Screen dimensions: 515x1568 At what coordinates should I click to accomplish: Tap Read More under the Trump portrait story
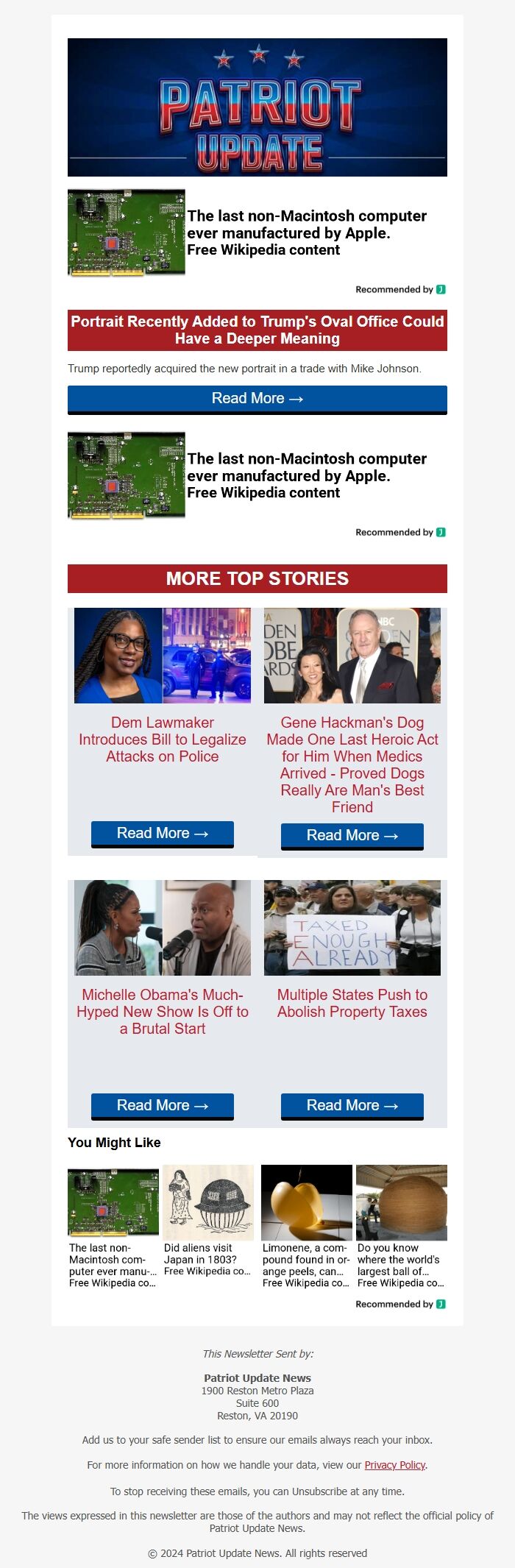(x=257, y=398)
